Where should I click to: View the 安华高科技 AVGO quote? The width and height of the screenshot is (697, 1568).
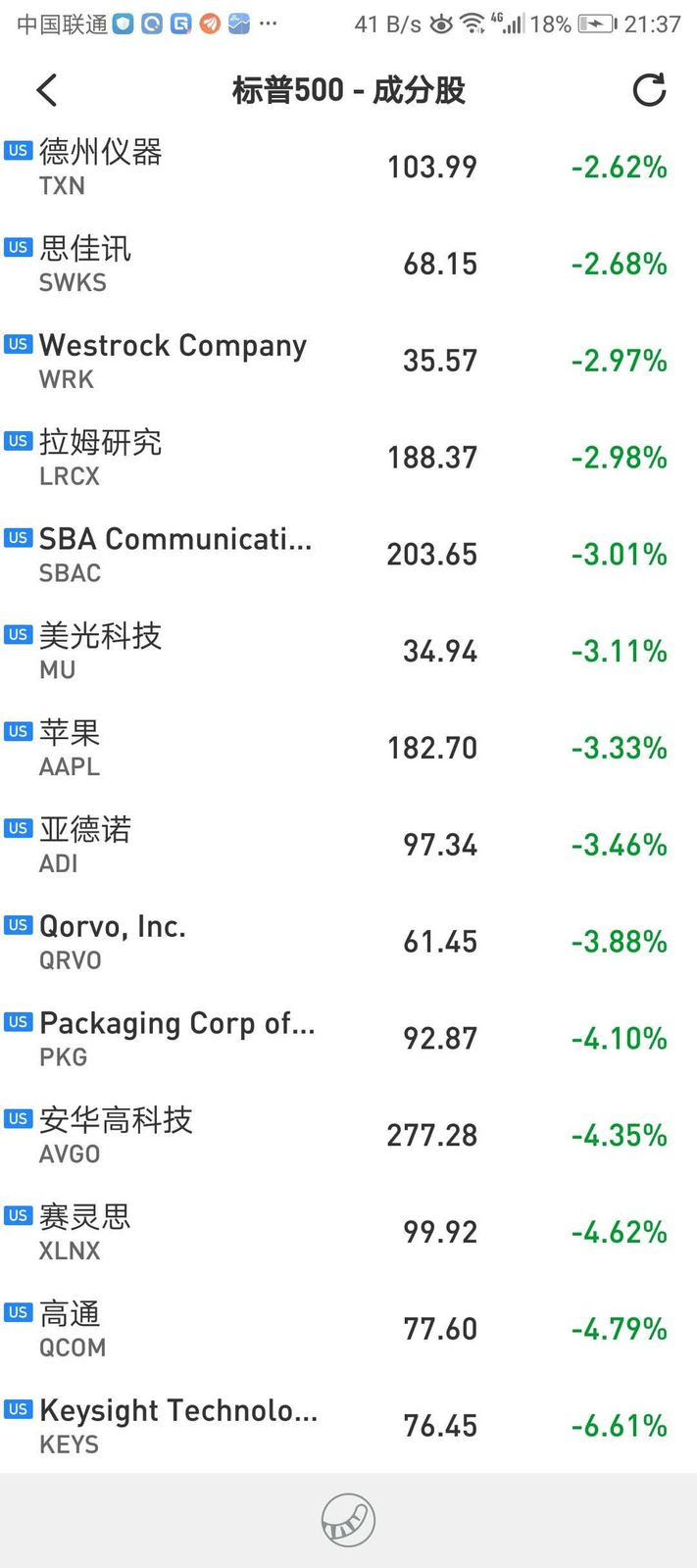348,1137
